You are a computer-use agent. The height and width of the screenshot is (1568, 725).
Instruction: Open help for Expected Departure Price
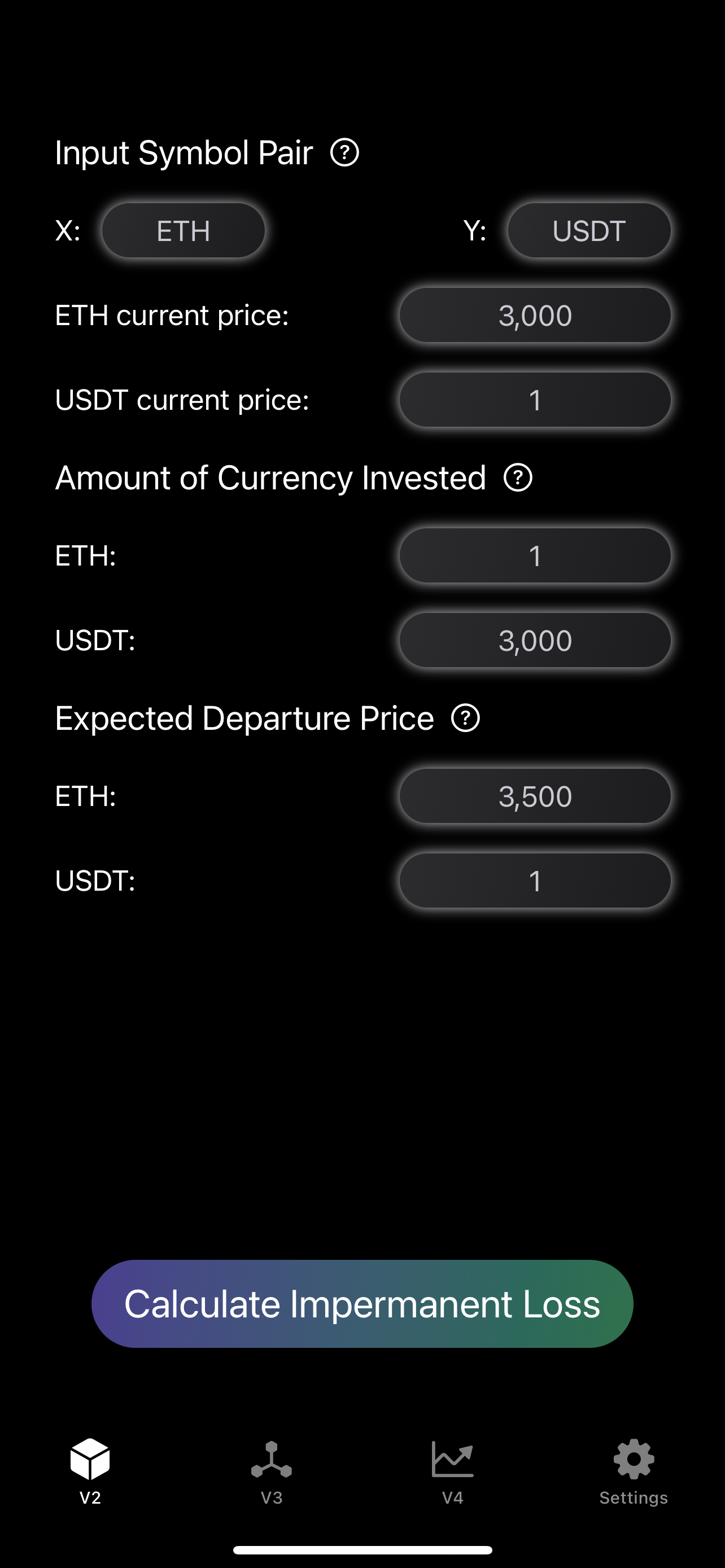point(466,719)
